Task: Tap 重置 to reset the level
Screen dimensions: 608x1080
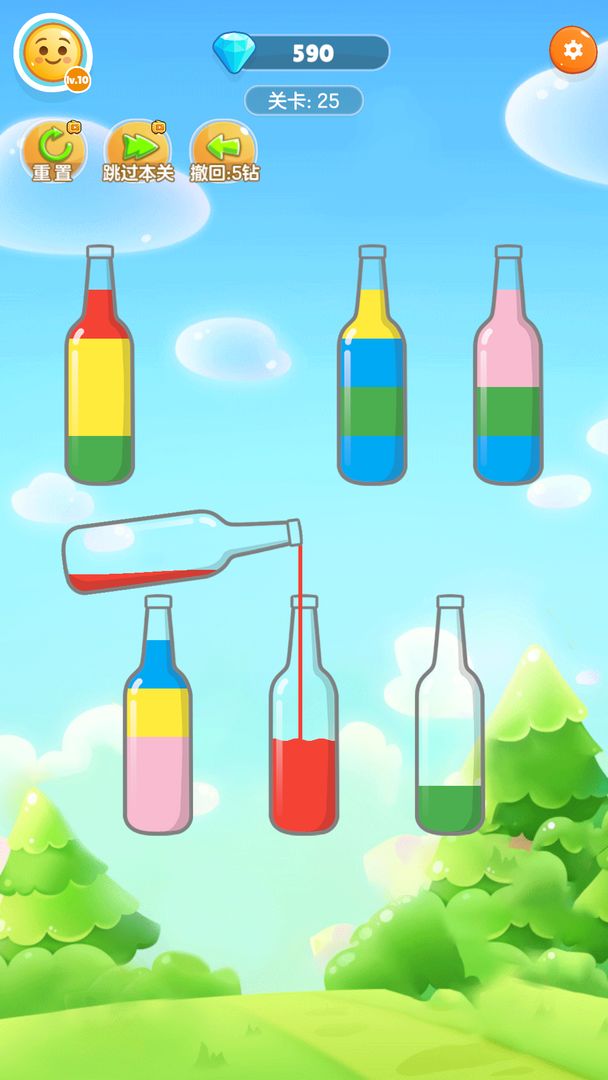Action: pyautogui.click(x=53, y=152)
